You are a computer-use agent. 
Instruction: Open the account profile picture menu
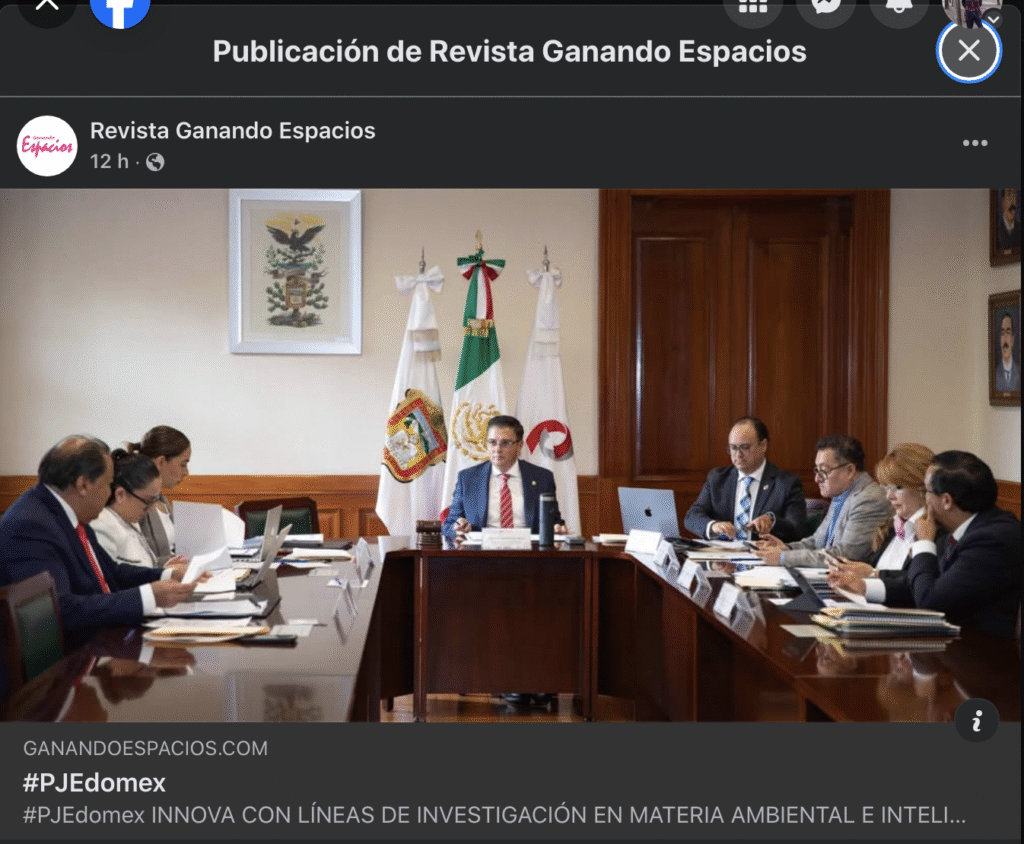971,10
